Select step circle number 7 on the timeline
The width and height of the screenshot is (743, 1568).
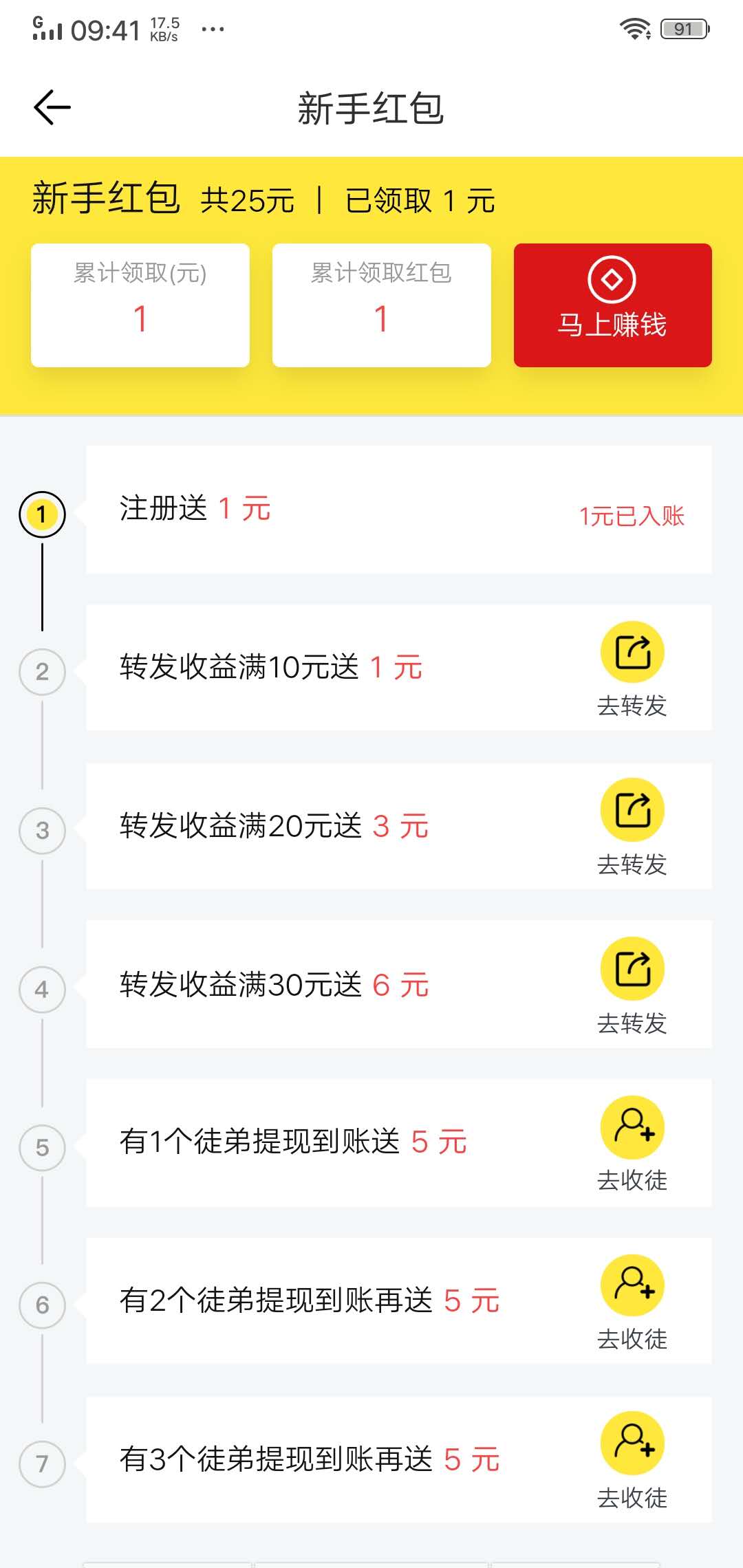pyautogui.click(x=43, y=1463)
